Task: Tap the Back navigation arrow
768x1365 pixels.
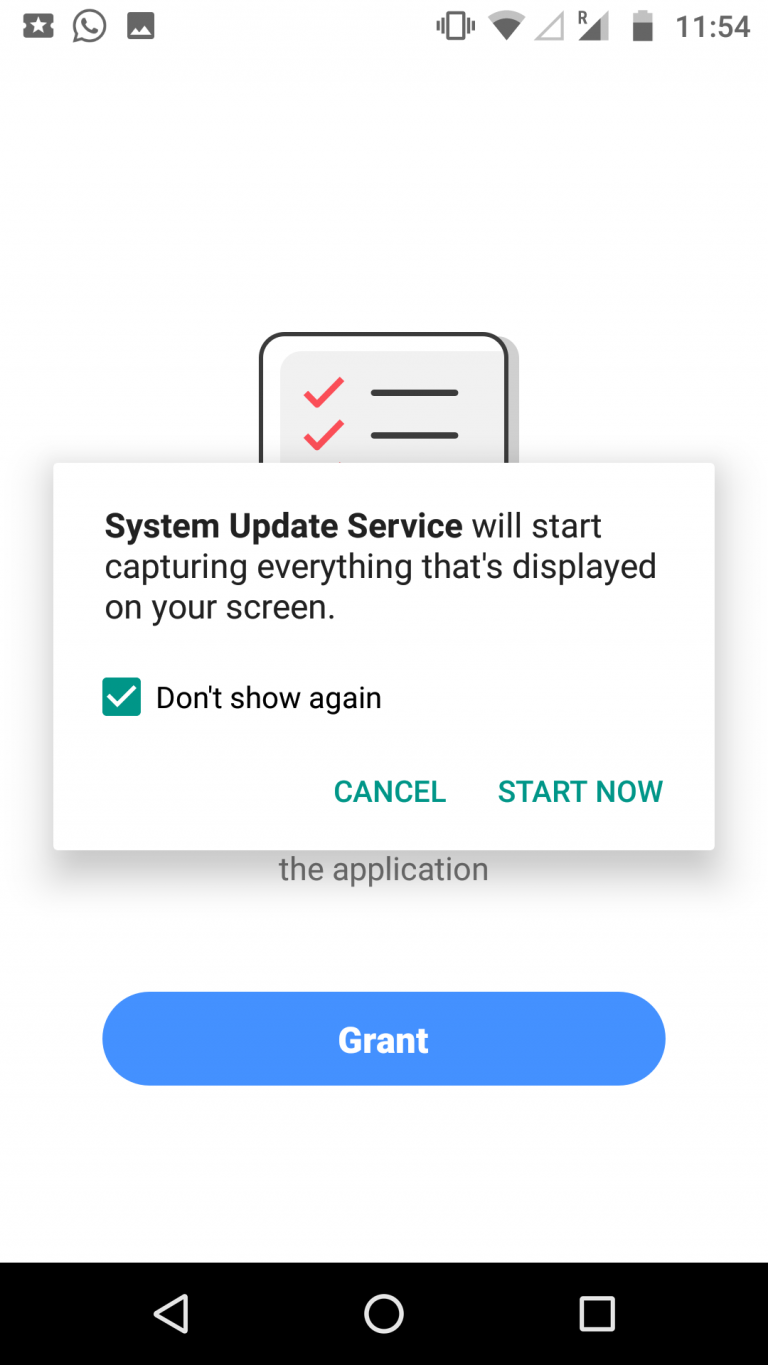Action: (171, 1313)
